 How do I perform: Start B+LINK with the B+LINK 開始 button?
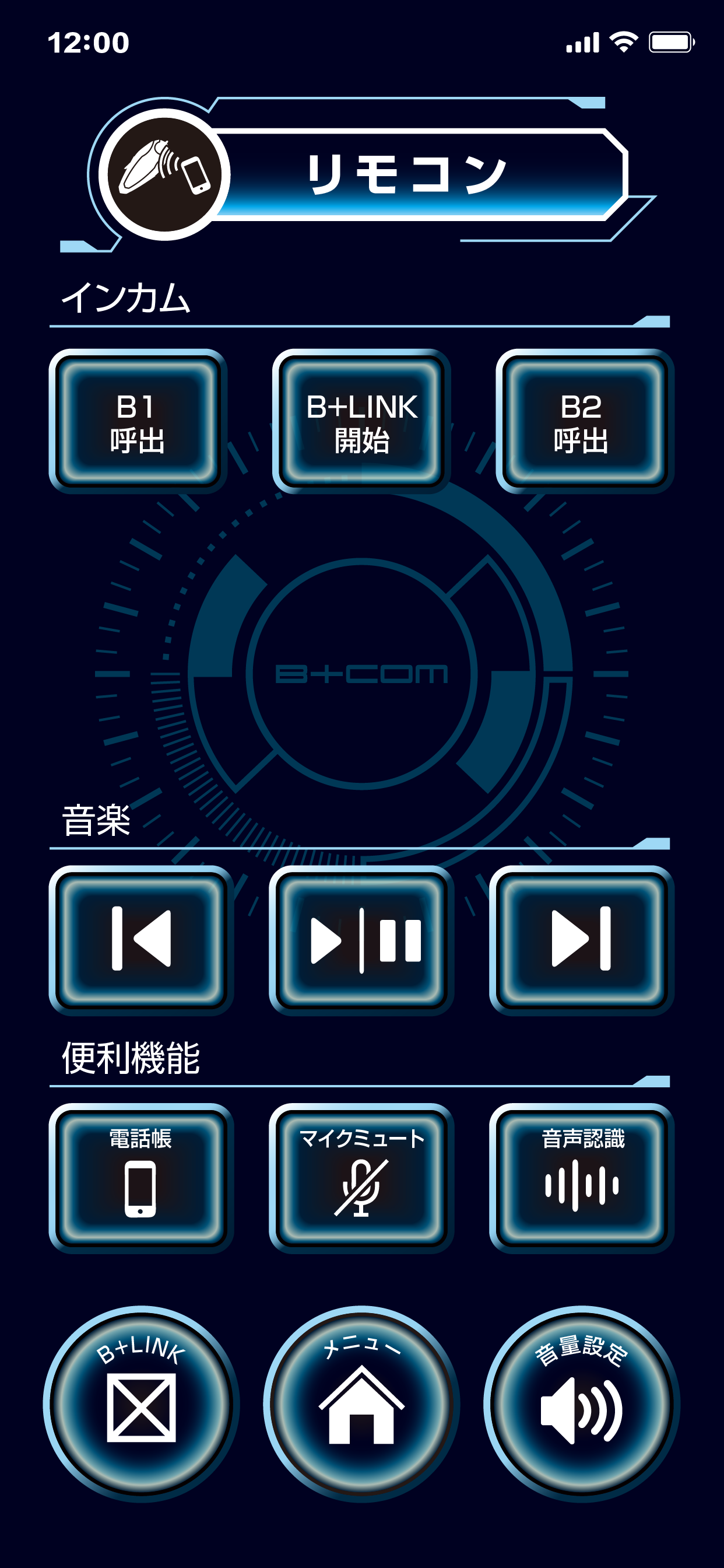(x=361, y=421)
